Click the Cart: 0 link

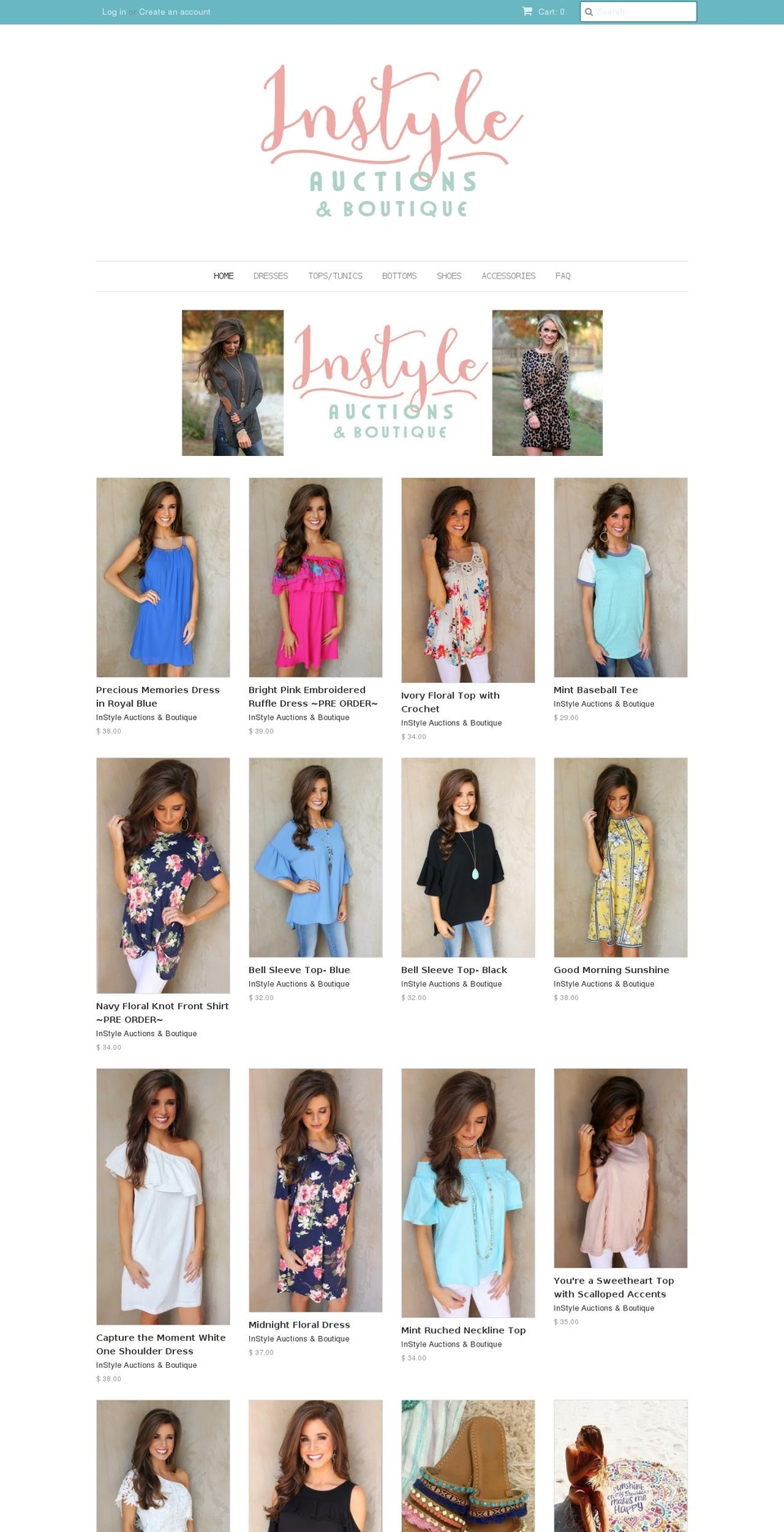coord(550,11)
